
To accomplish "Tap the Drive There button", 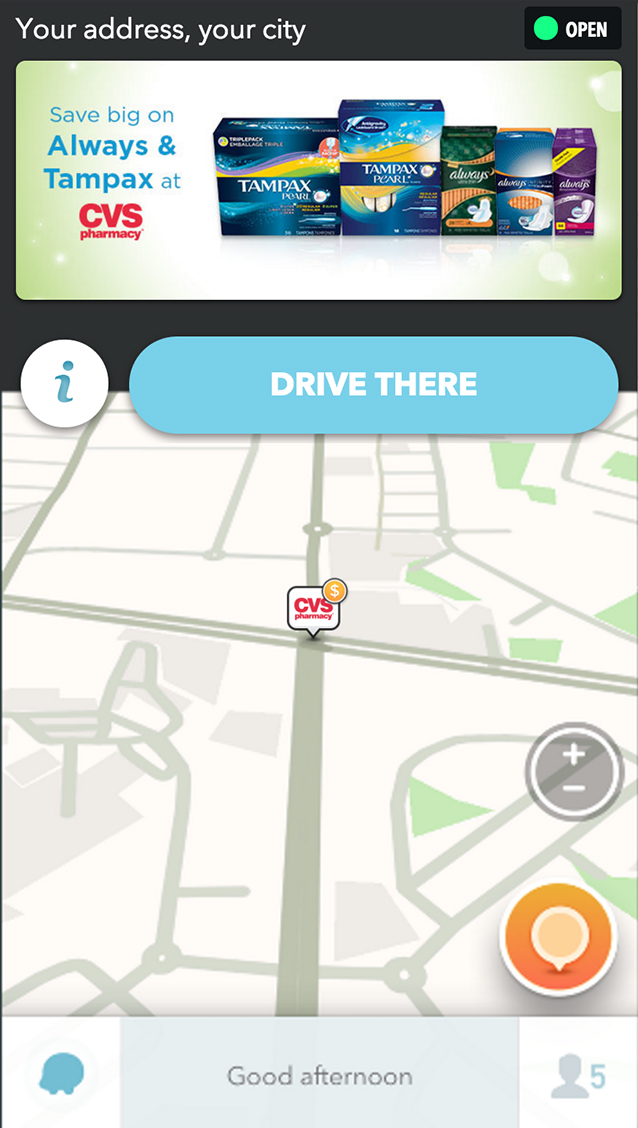I will [x=373, y=385].
